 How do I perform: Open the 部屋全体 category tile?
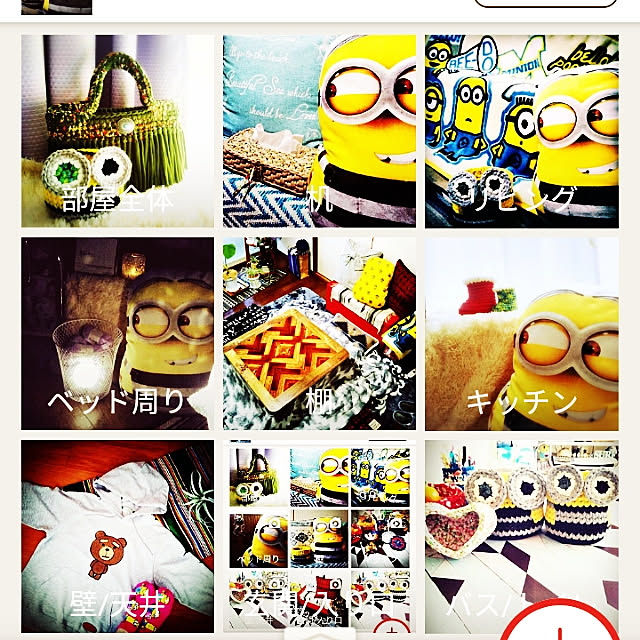117,131
